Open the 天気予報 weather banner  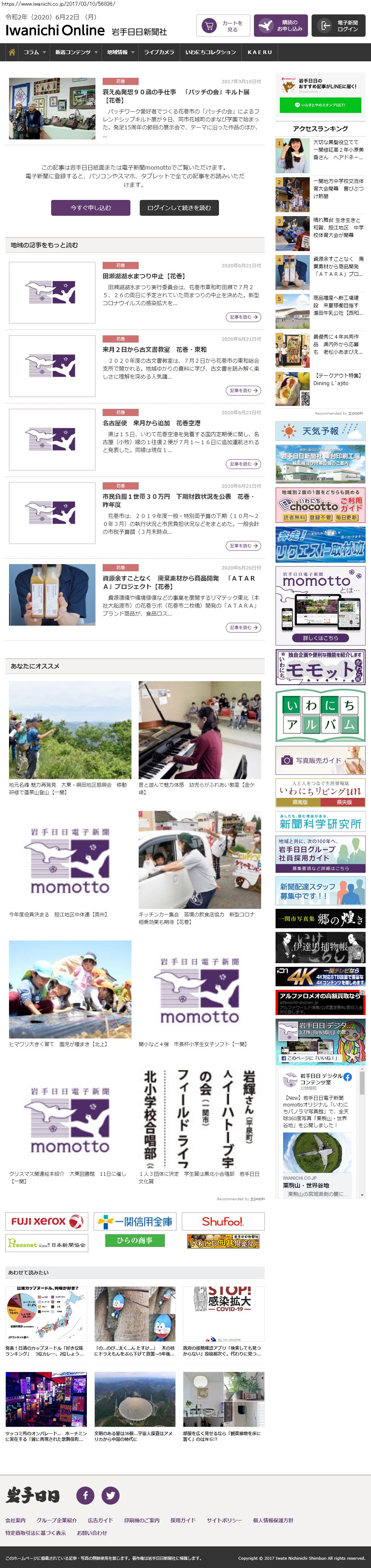coord(320,432)
